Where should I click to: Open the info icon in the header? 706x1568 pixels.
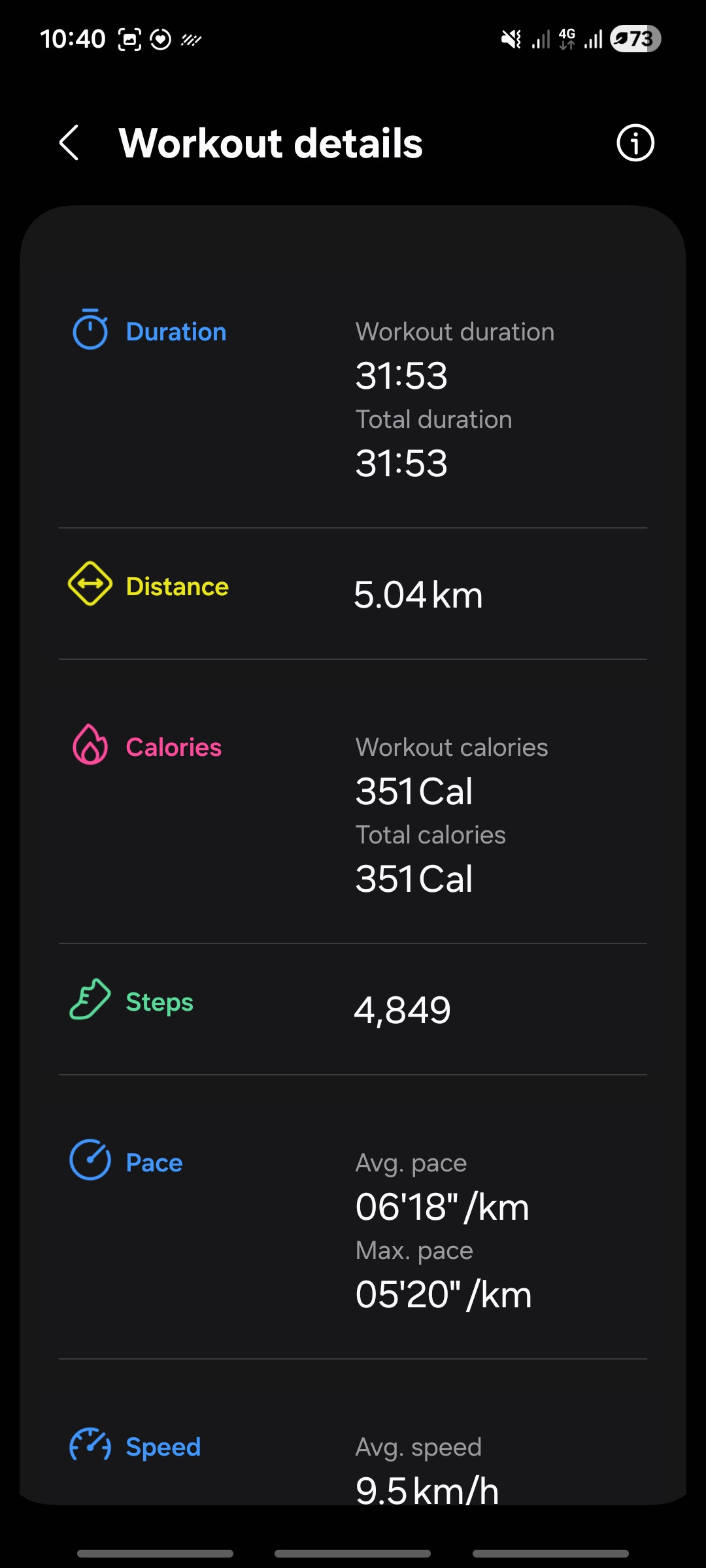coord(635,142)
